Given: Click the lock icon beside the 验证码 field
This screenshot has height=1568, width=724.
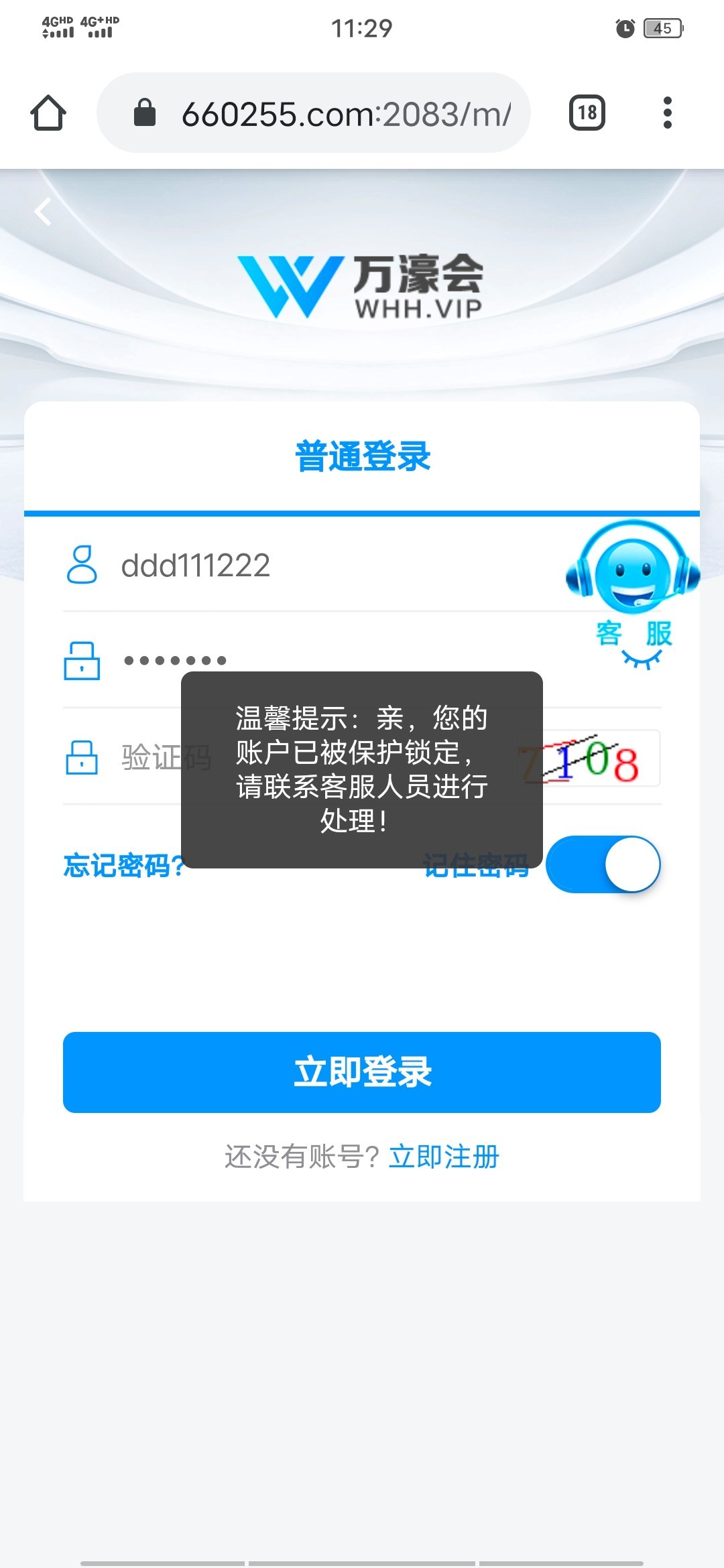Looking at the screenshot, I should click(x=82, y=757).
